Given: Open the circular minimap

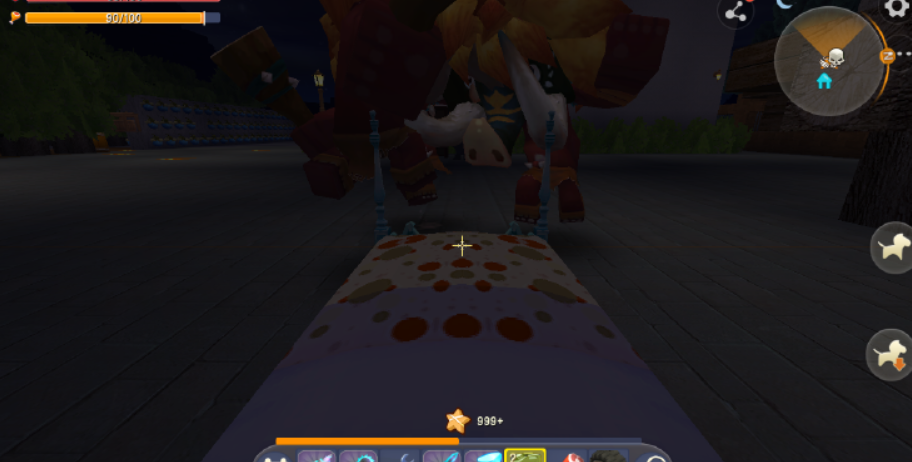Looking at the screenshot, I should click(828, 60).
